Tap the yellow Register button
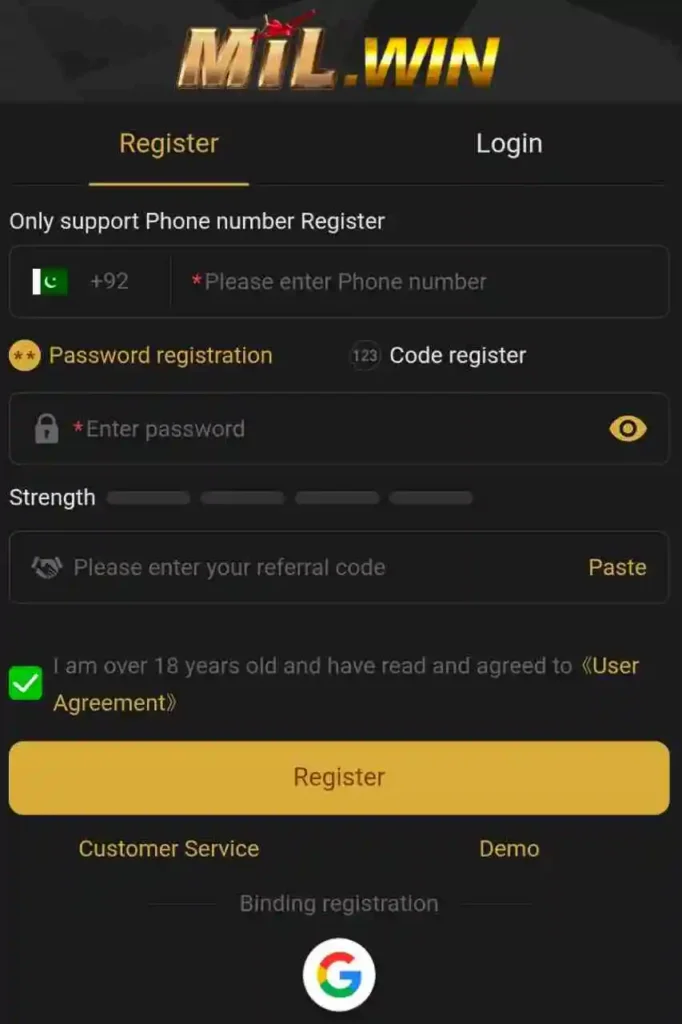This screenshot has height=1024, width=682. click(339, 778)
